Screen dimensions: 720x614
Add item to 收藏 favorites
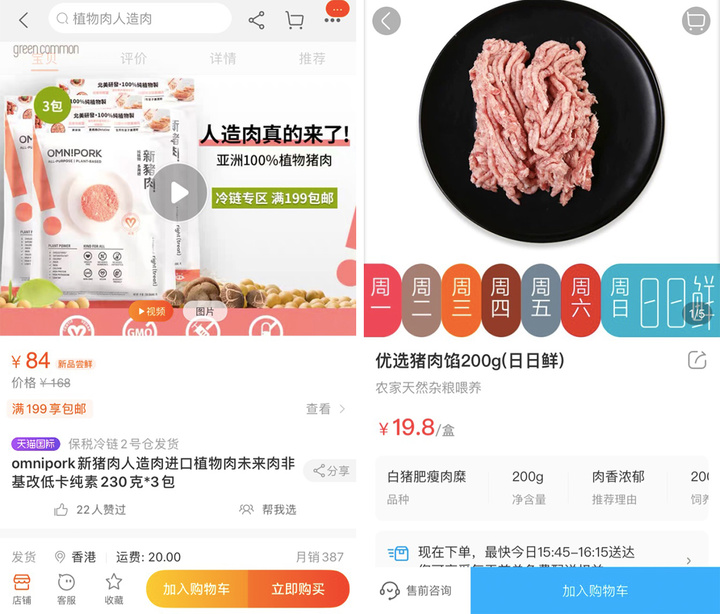click(113, 588)
